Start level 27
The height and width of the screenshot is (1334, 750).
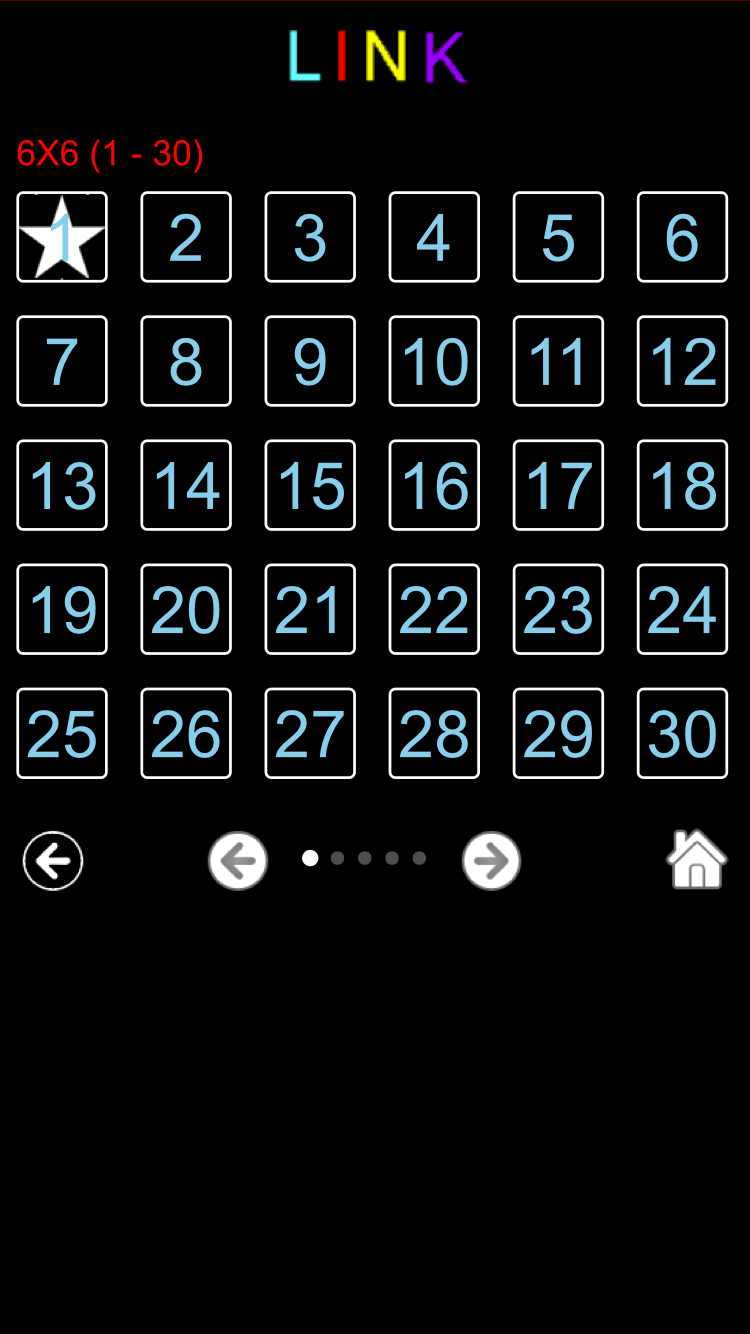click(x=310, y=733)
